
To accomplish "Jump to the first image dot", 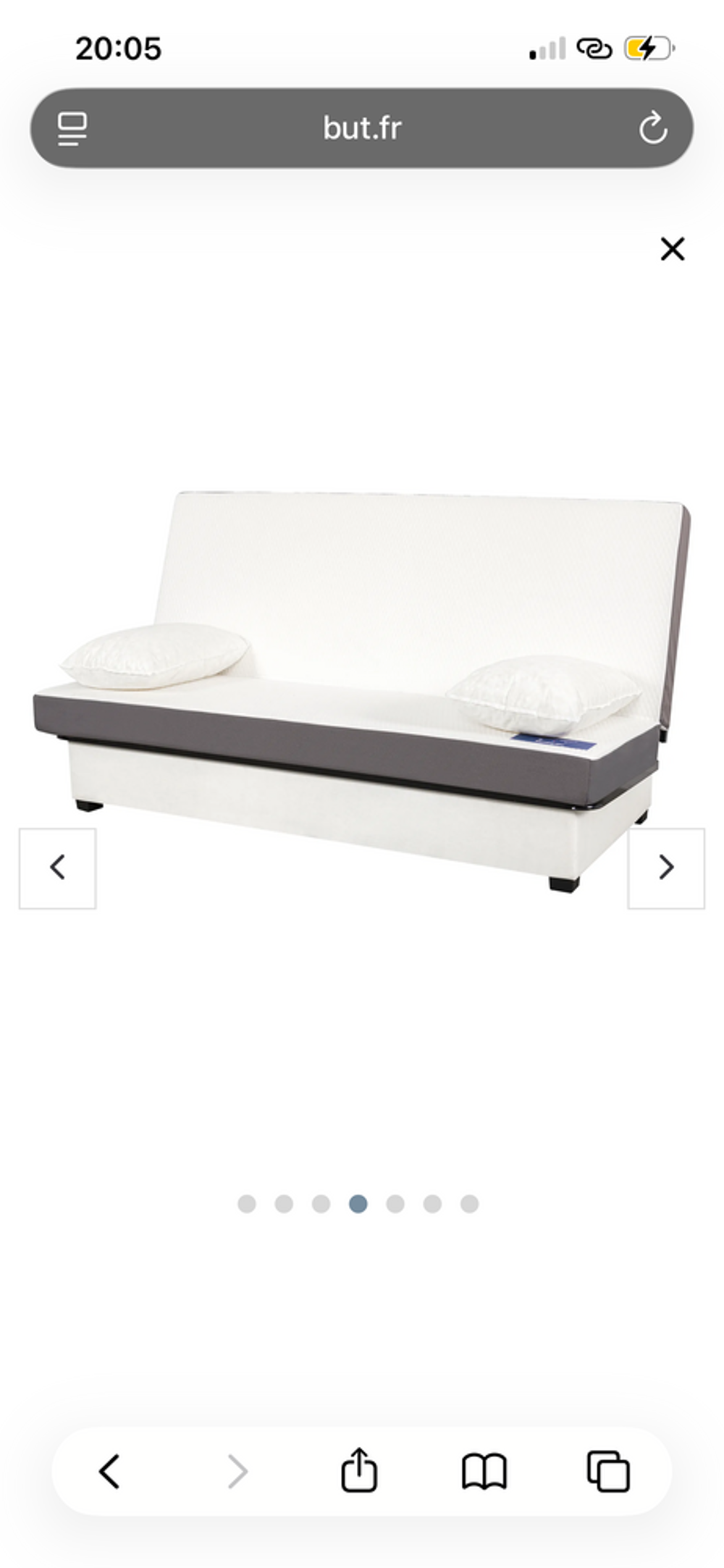I will (x=247, y=1204).
